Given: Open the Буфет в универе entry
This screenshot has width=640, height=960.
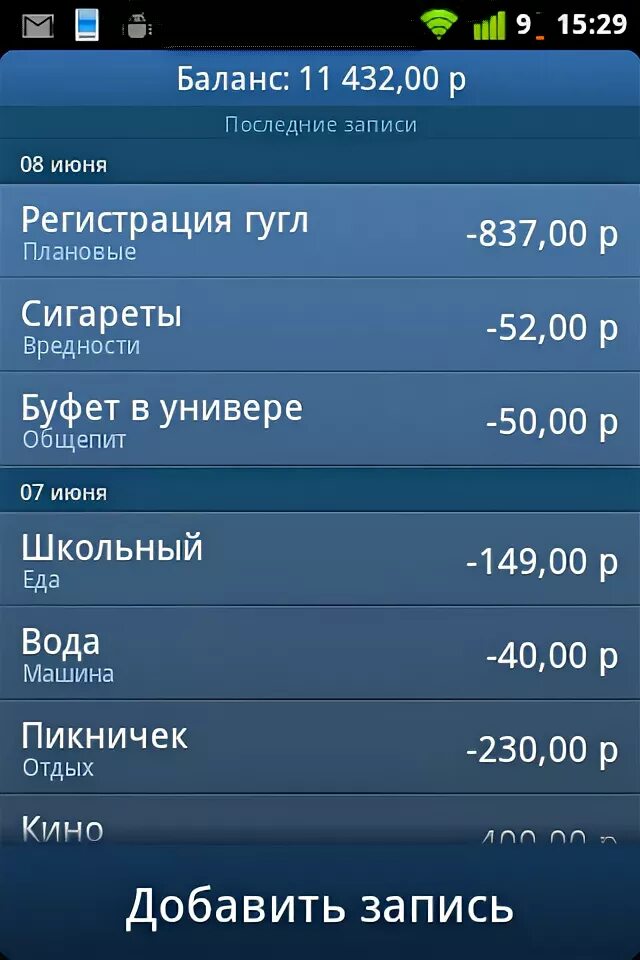Looking at the screenshot, I should click(x=320, y=420).
